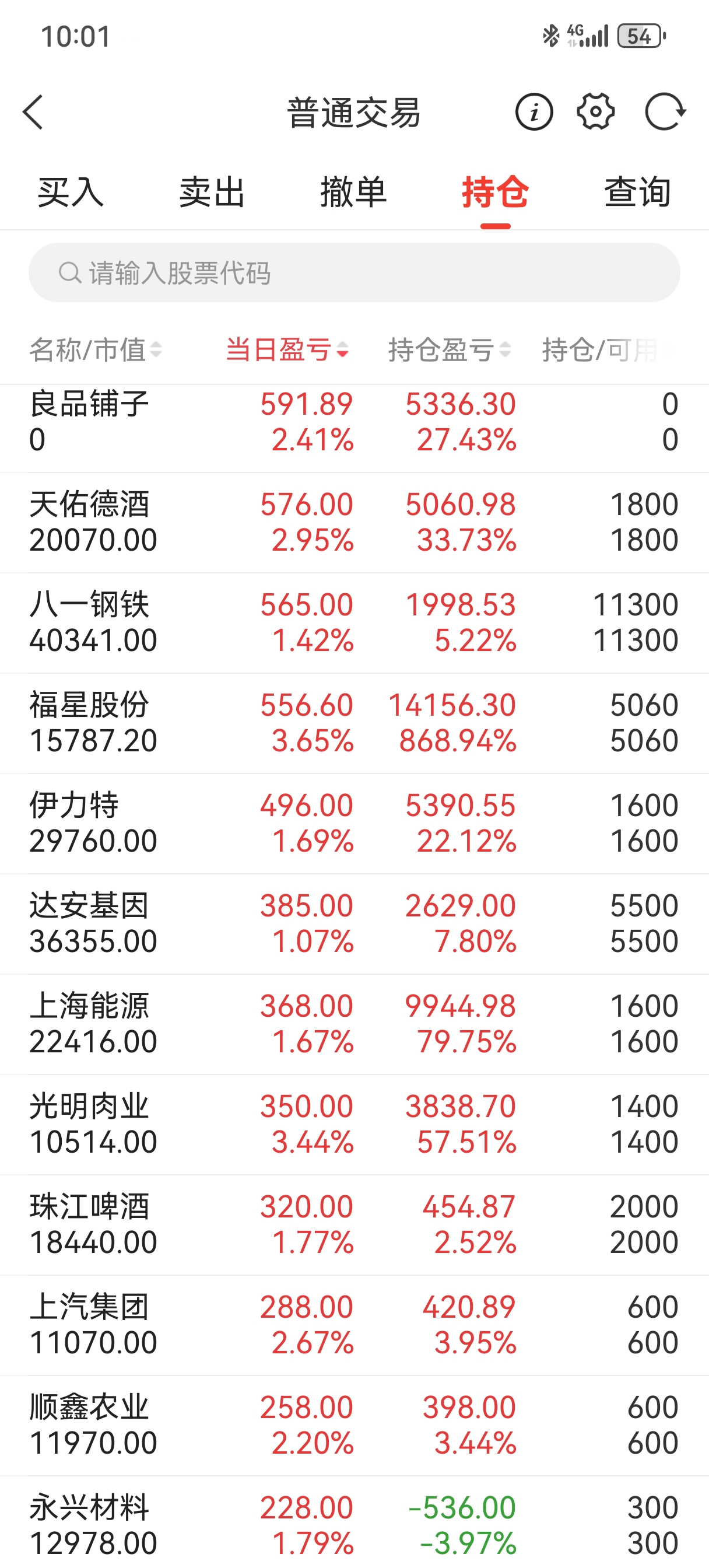Open the 良品铺子 holding row
Image resolution: width=709 pixels, height=1568 pixels.
tap(354, 422)
